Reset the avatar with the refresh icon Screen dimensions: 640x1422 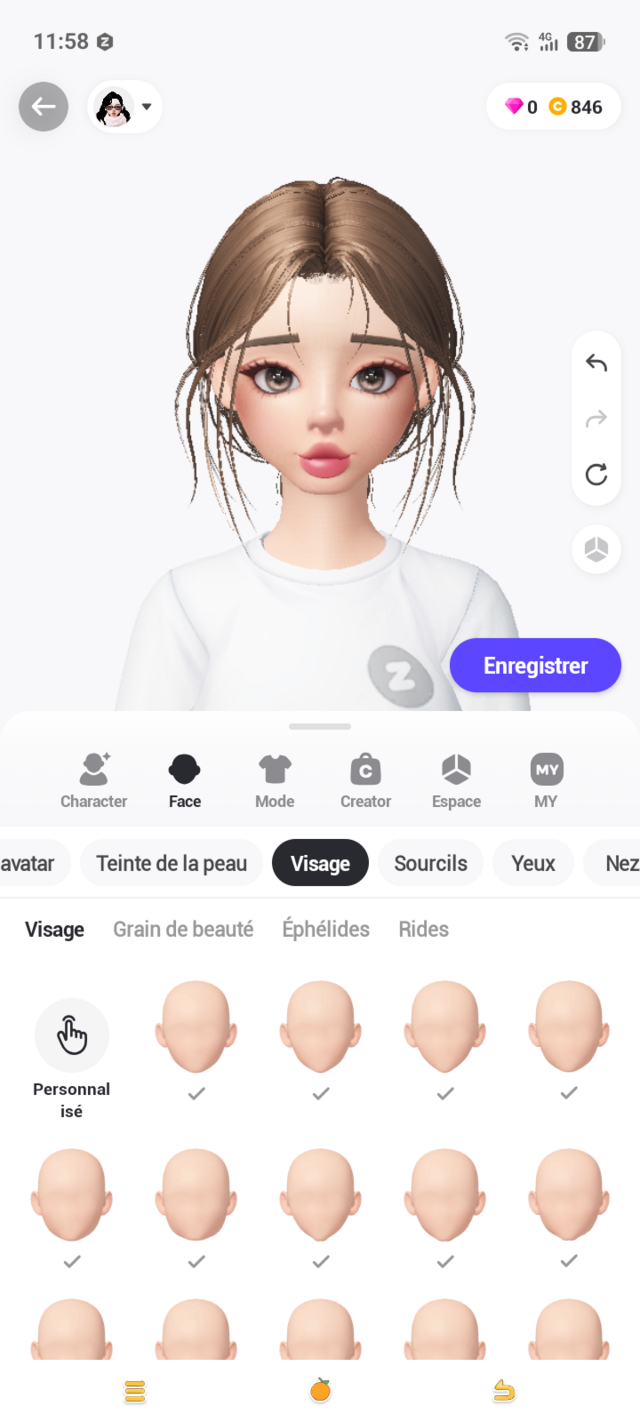pyautogui.click(x=596, y=474)
